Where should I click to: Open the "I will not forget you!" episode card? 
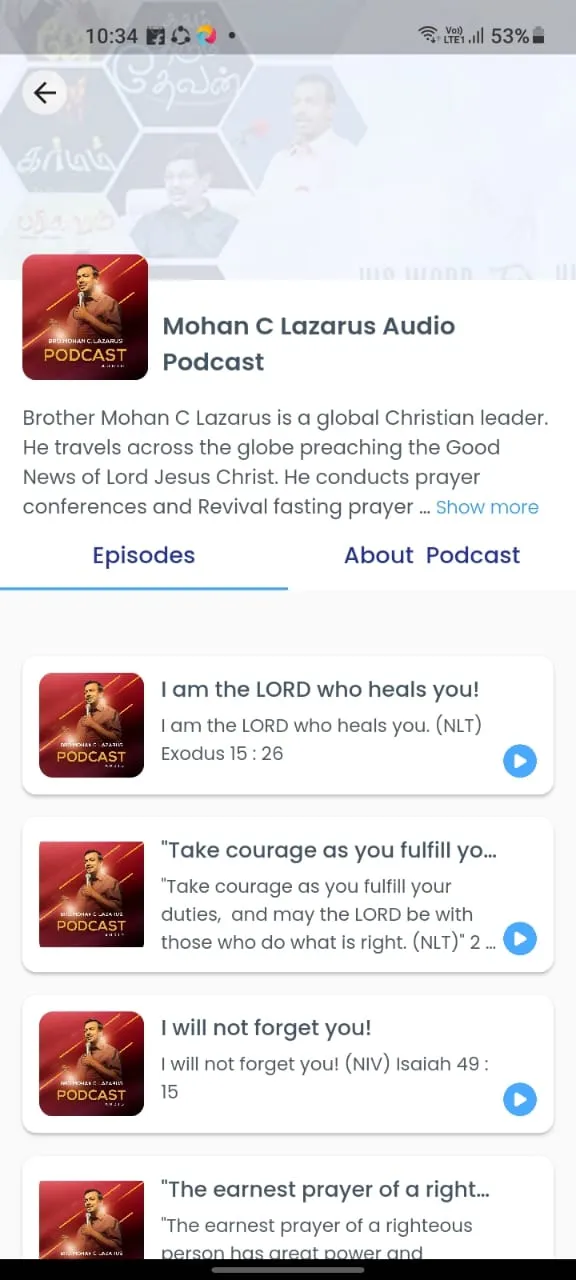point(288,1064)
